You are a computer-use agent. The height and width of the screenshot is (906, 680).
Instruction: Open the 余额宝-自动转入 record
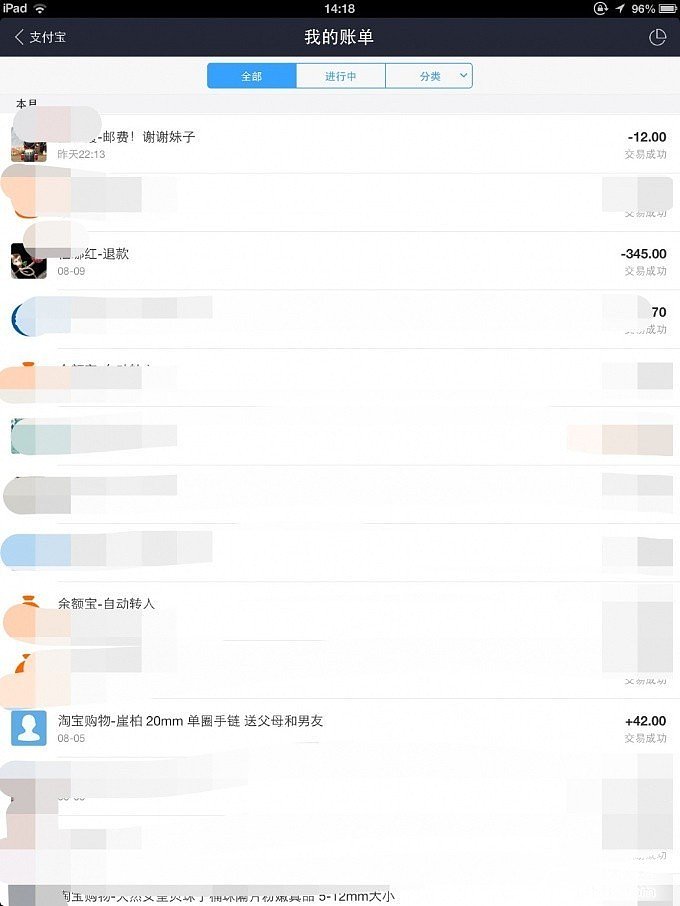pos(340,611)
